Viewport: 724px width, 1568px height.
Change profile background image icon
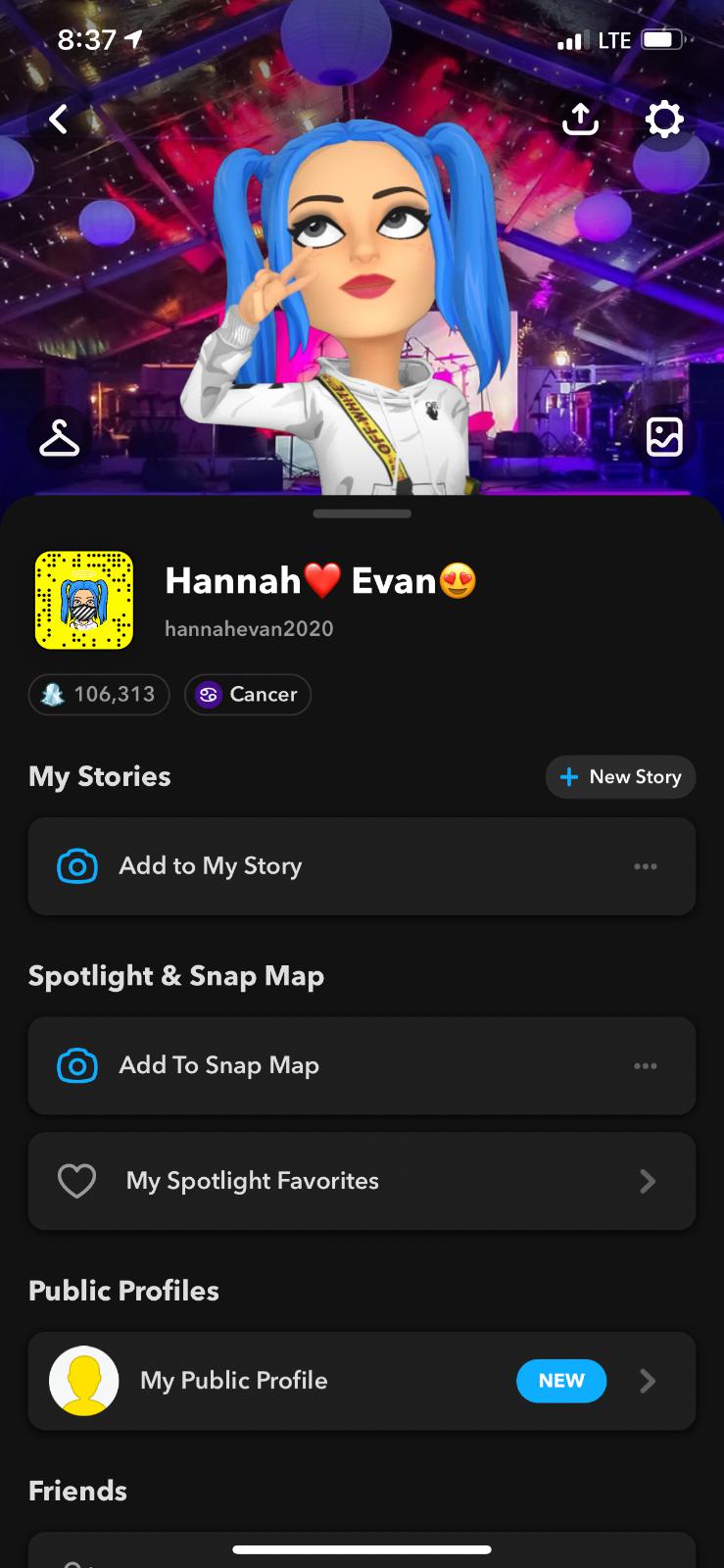pyautogui.click(x=664, y=437)
